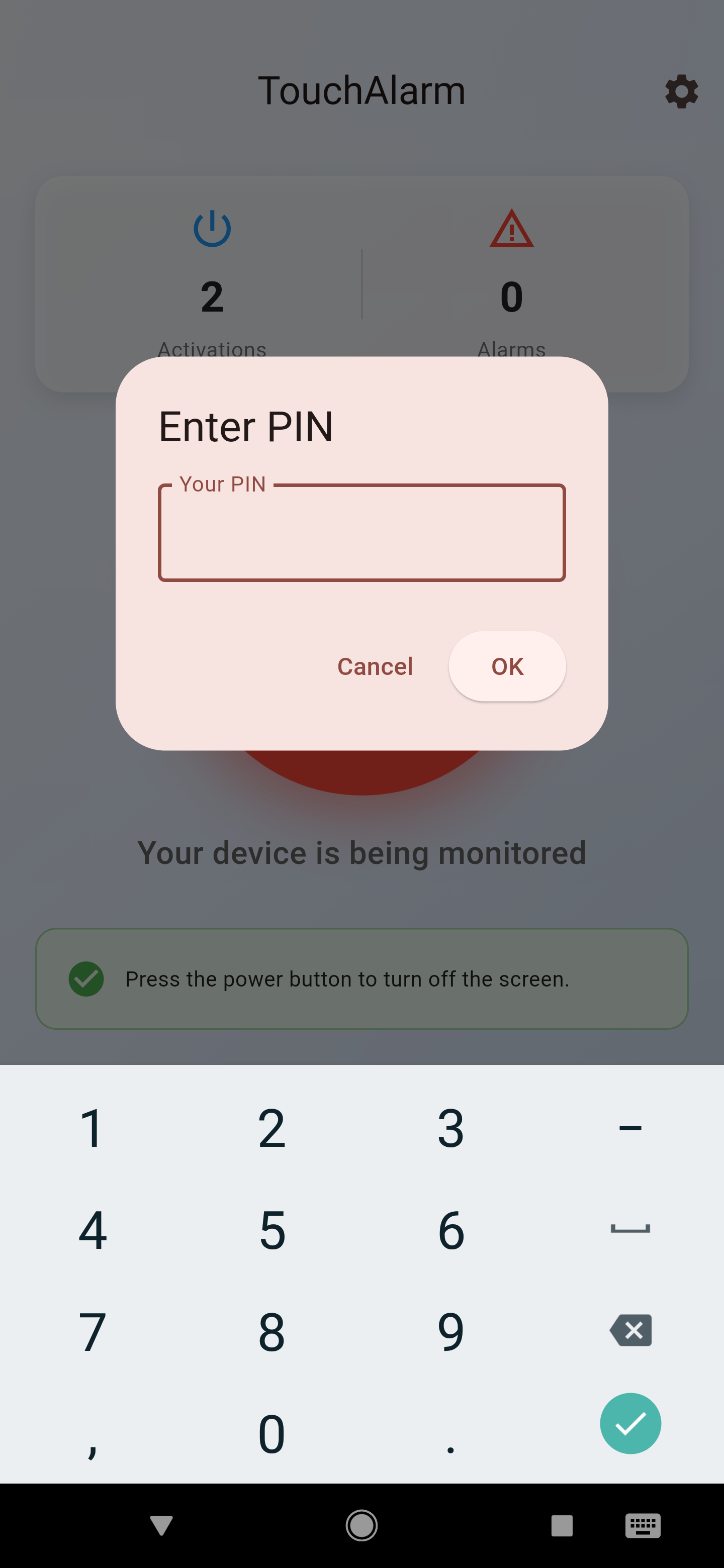Tap the keyboard switcher icon in the navigation bar
The width and height of the screenshot is (724, 1568).
pyautogui.click(x=643, y=1526)
